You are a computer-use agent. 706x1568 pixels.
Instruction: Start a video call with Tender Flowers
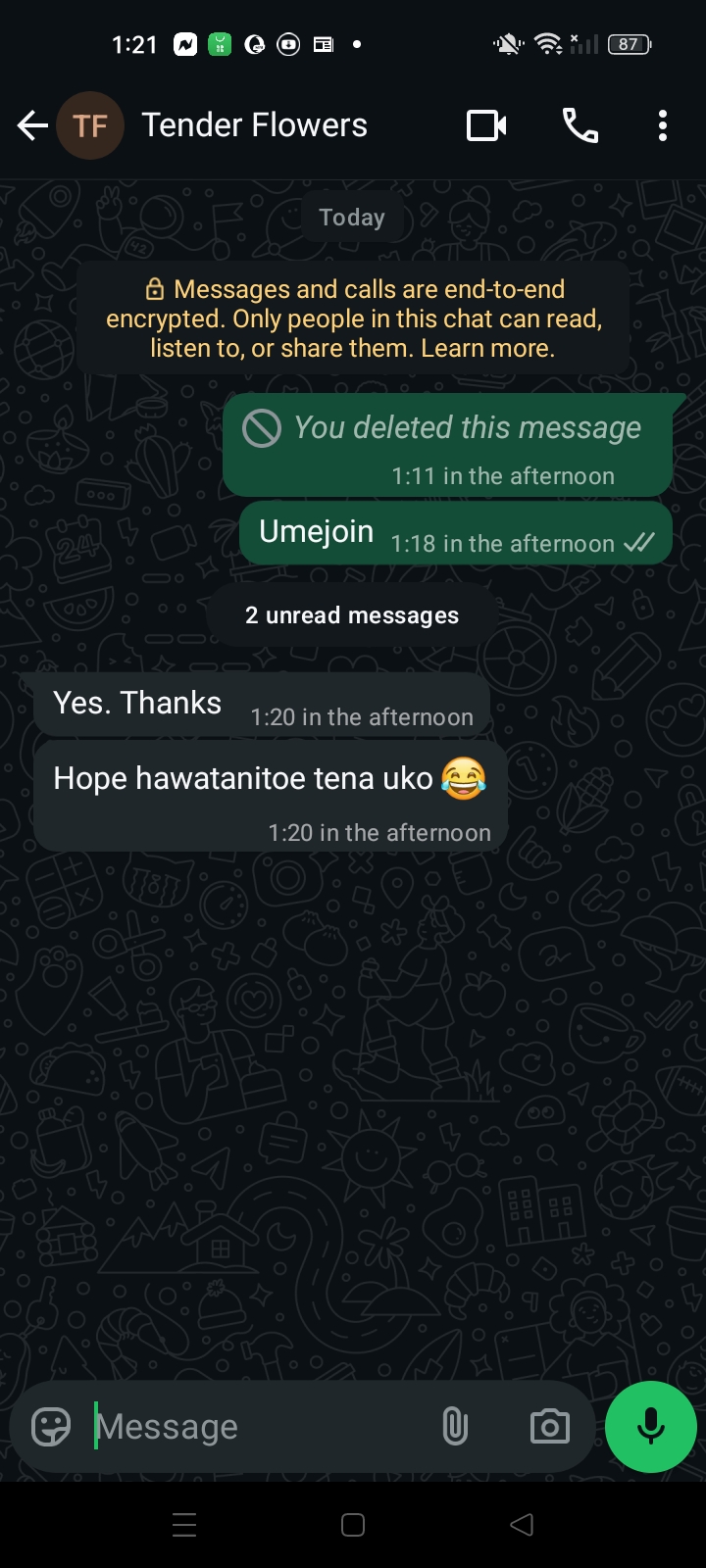pos(486,125)
